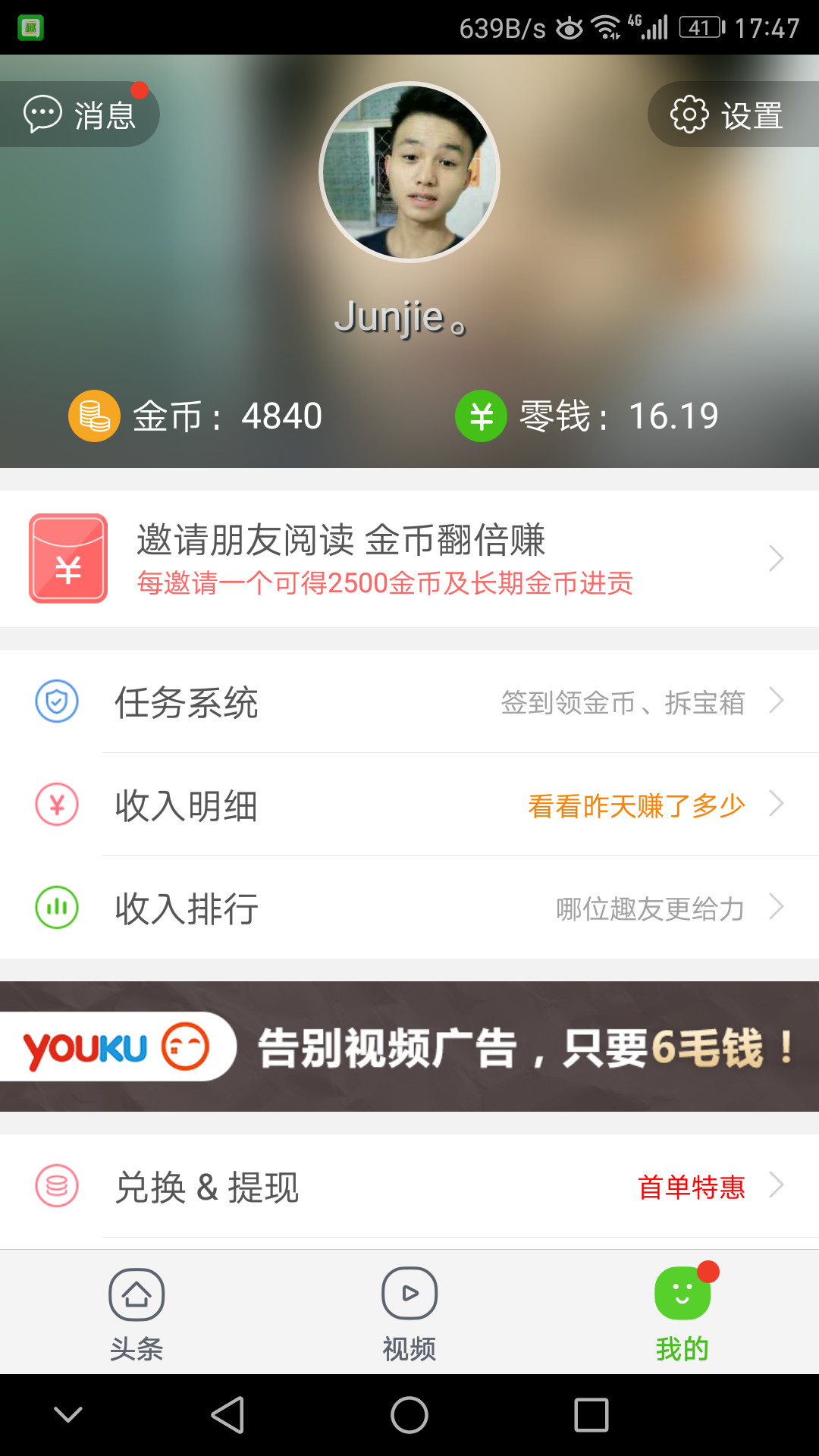Switch to the 视频 tab
This screenshot has height=1456, width=819.
(409, 1313)
